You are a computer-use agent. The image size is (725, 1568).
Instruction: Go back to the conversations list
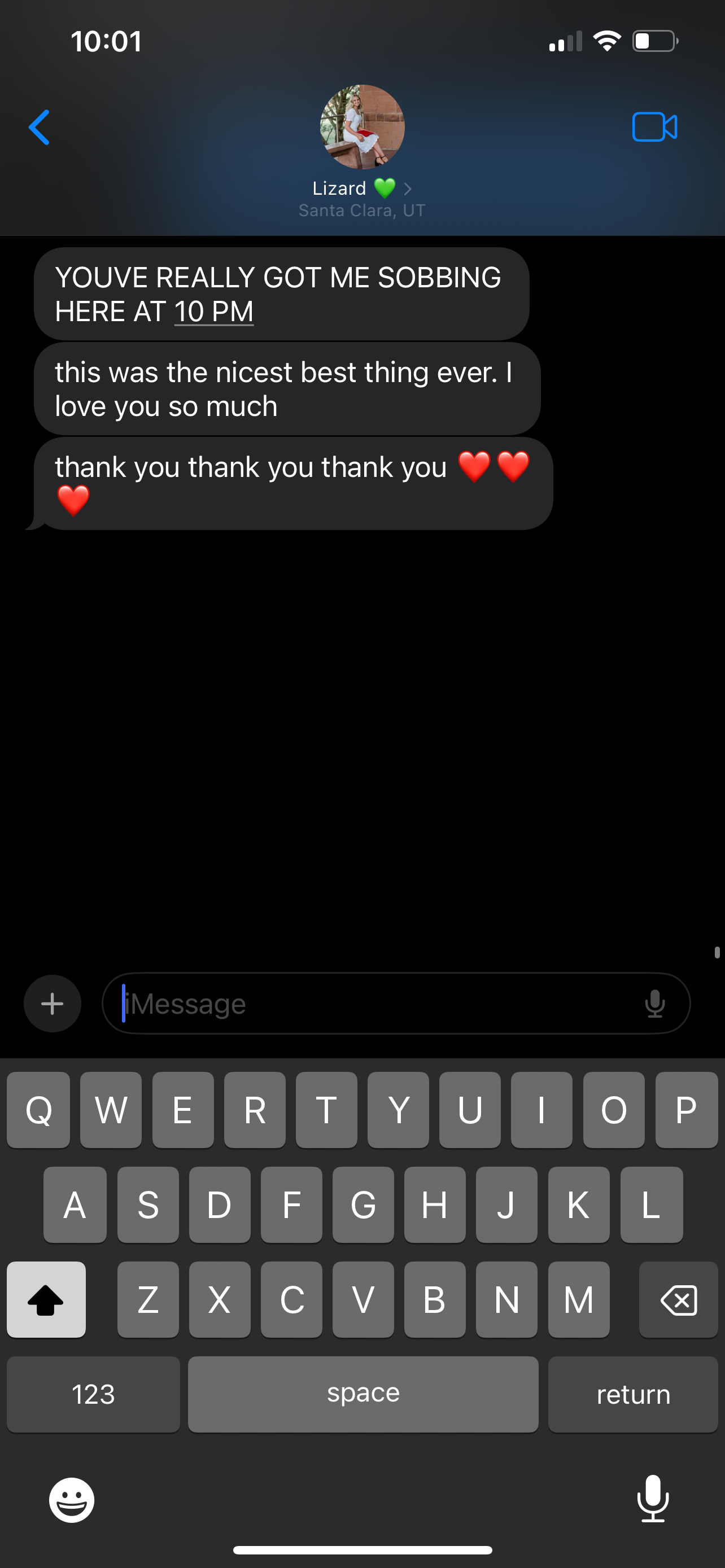[40, 127]
